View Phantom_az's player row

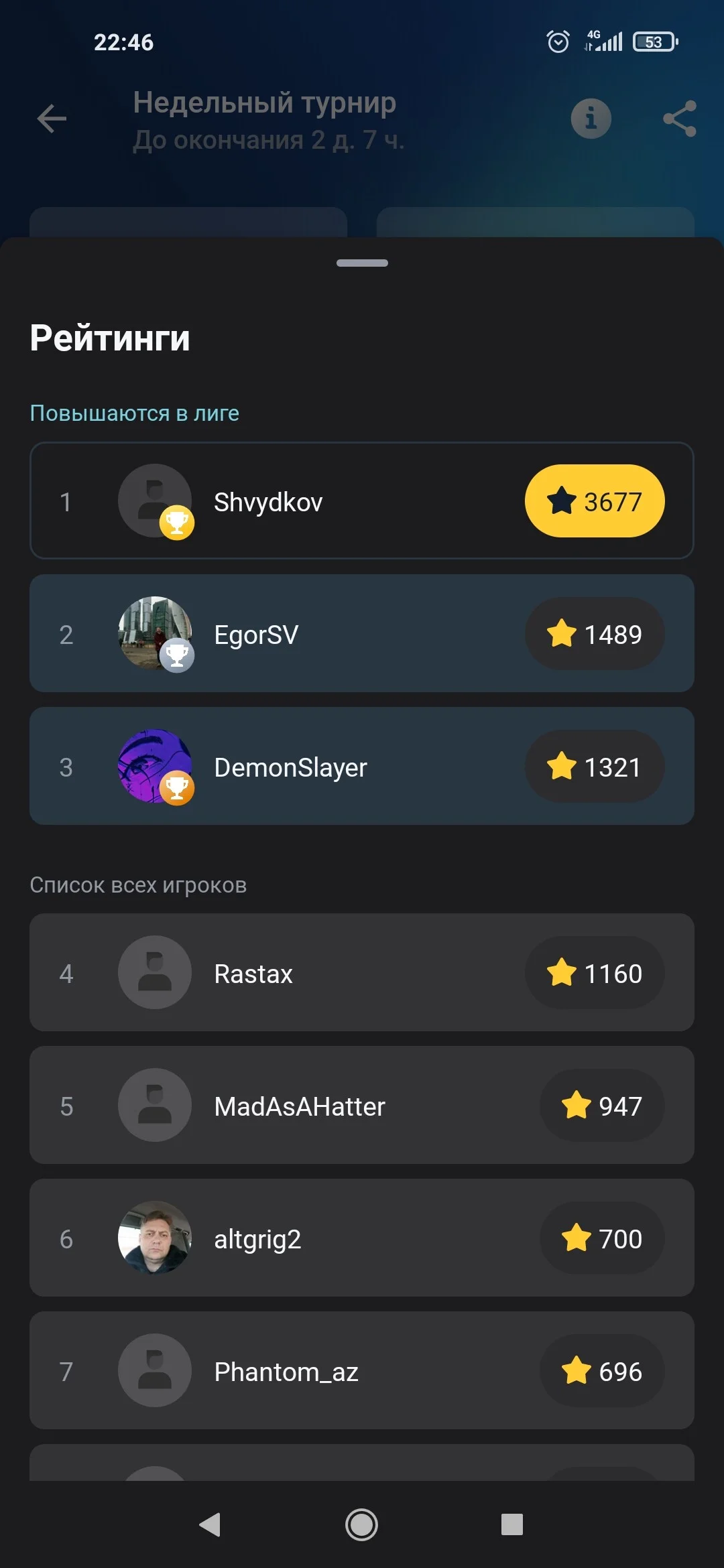pyautogui.click(x=362, y=1370)
